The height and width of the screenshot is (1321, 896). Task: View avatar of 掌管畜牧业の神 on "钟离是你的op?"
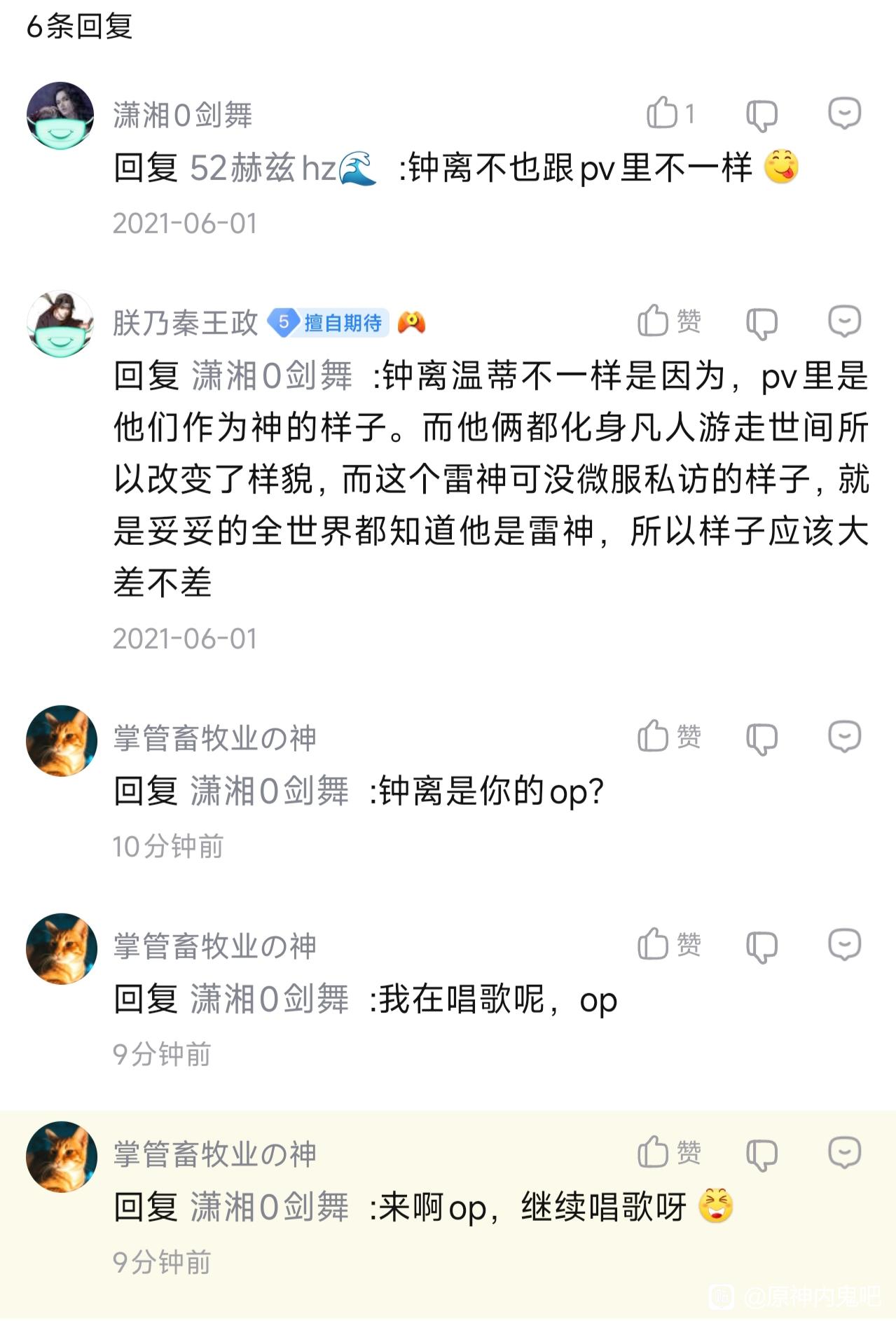coord(62,740)
